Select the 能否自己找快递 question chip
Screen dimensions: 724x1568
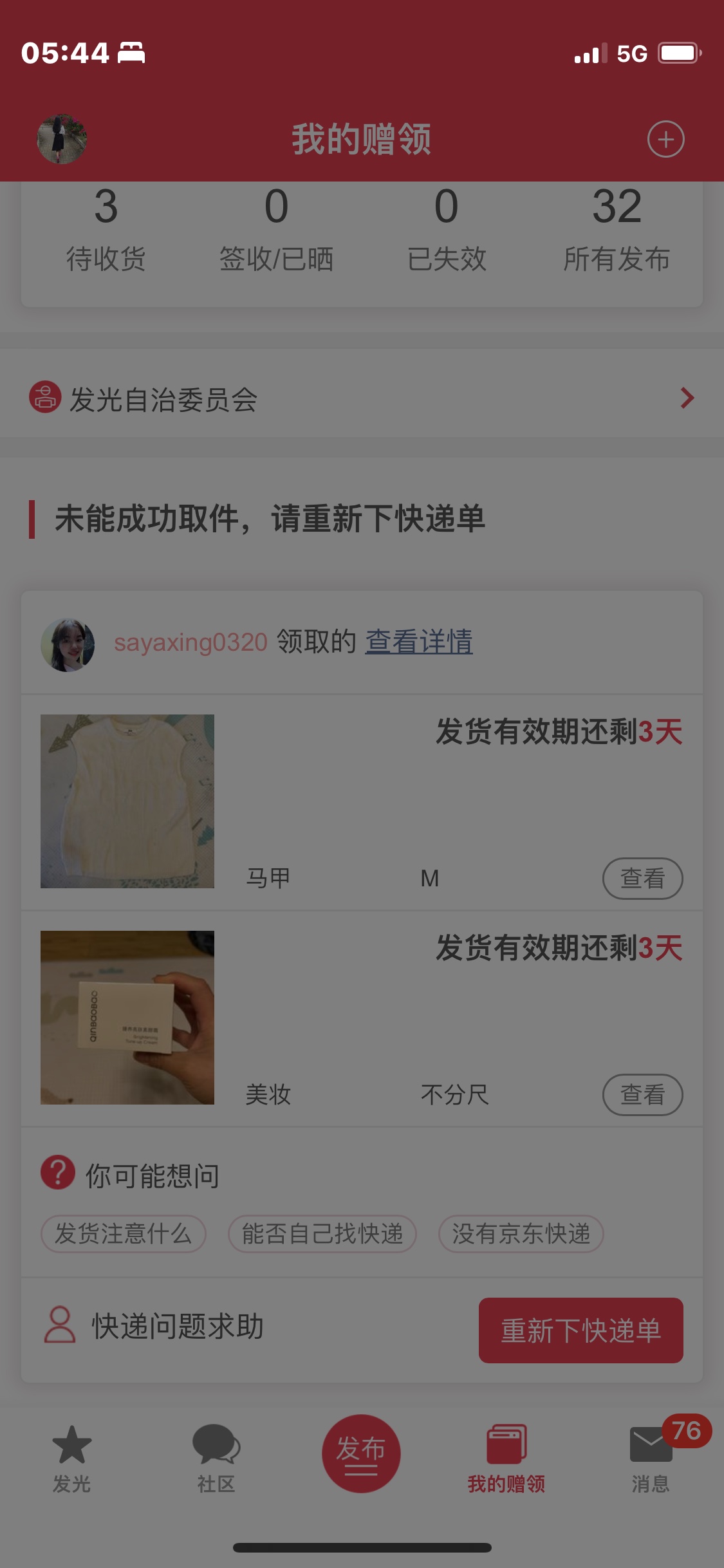point(322,1234)
